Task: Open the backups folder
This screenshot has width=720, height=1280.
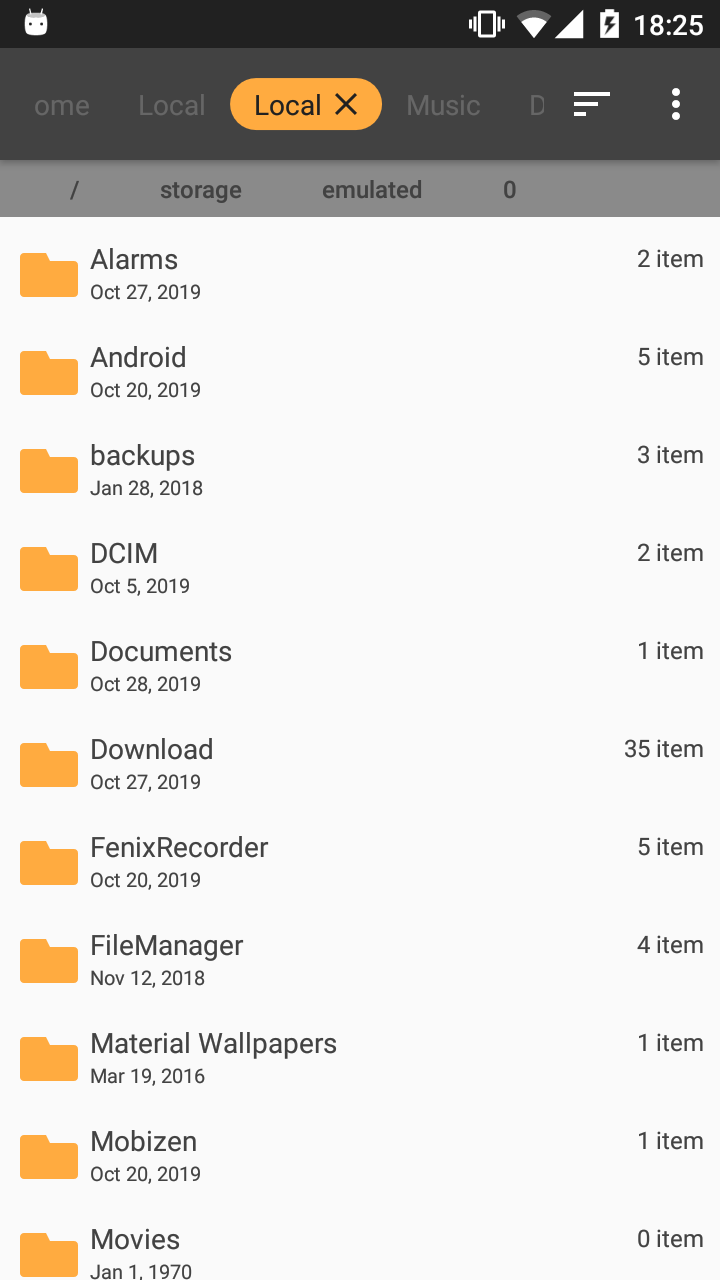Action: [360, 470]
